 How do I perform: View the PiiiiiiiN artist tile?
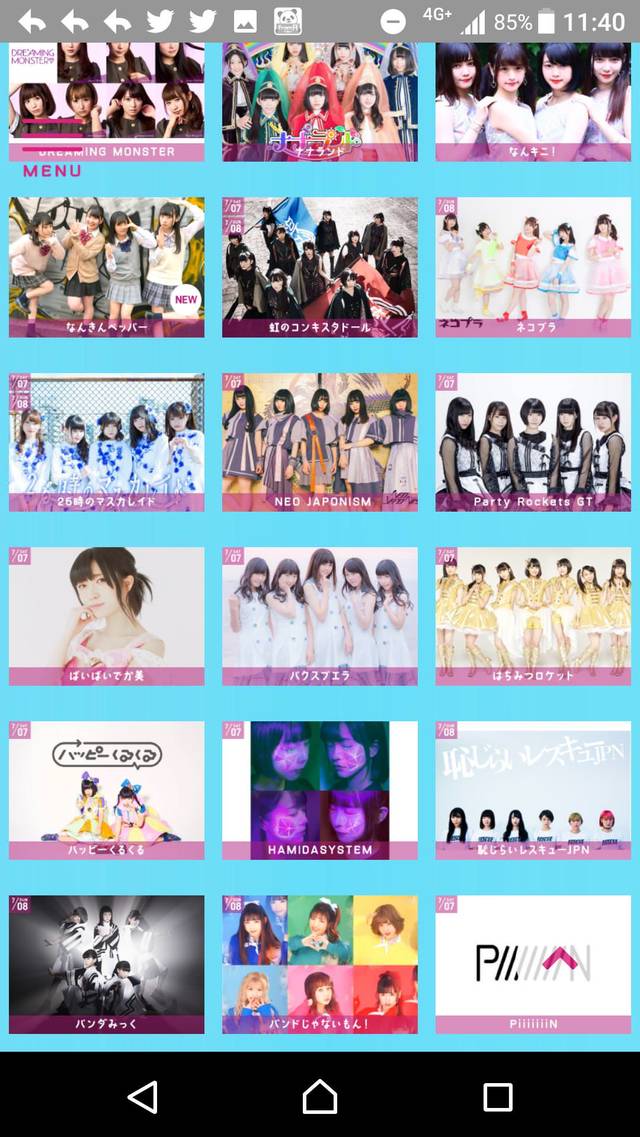533,964
